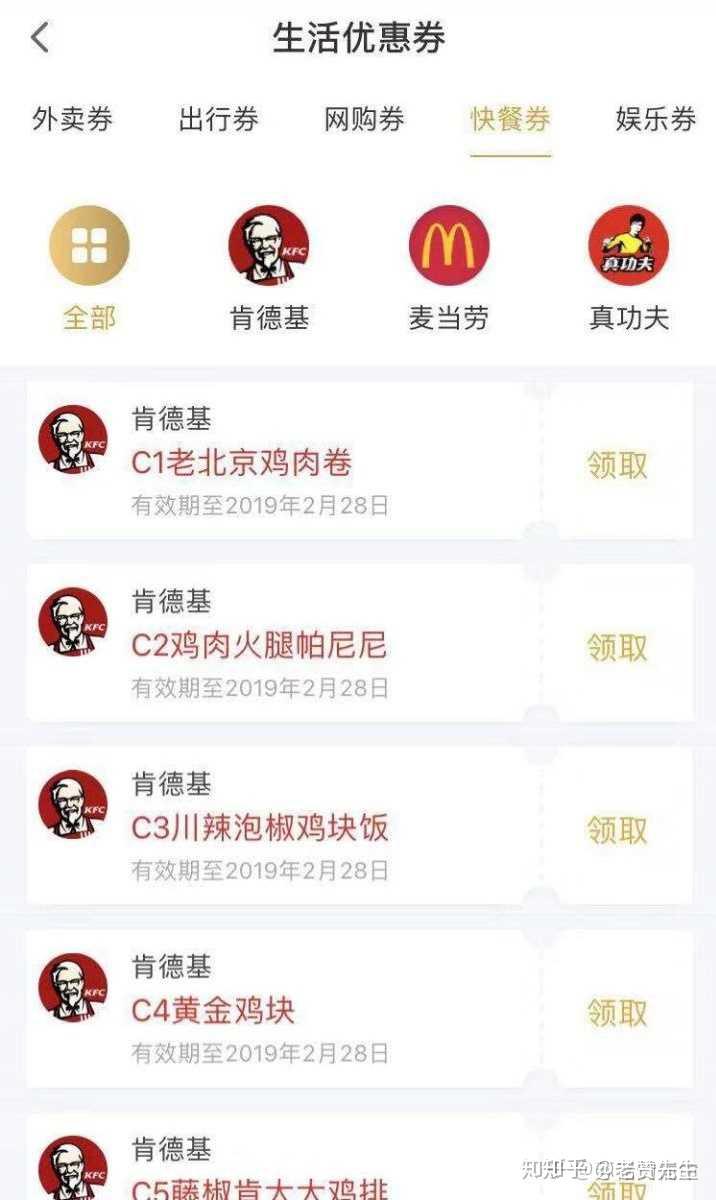
Task: Select the 快餐券 tab
Action: coord(510,120)
